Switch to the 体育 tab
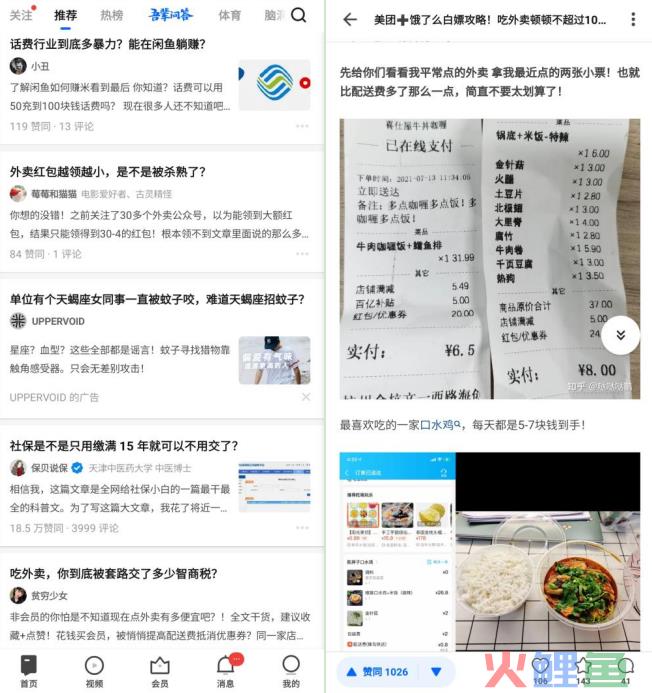 (229, 16)
